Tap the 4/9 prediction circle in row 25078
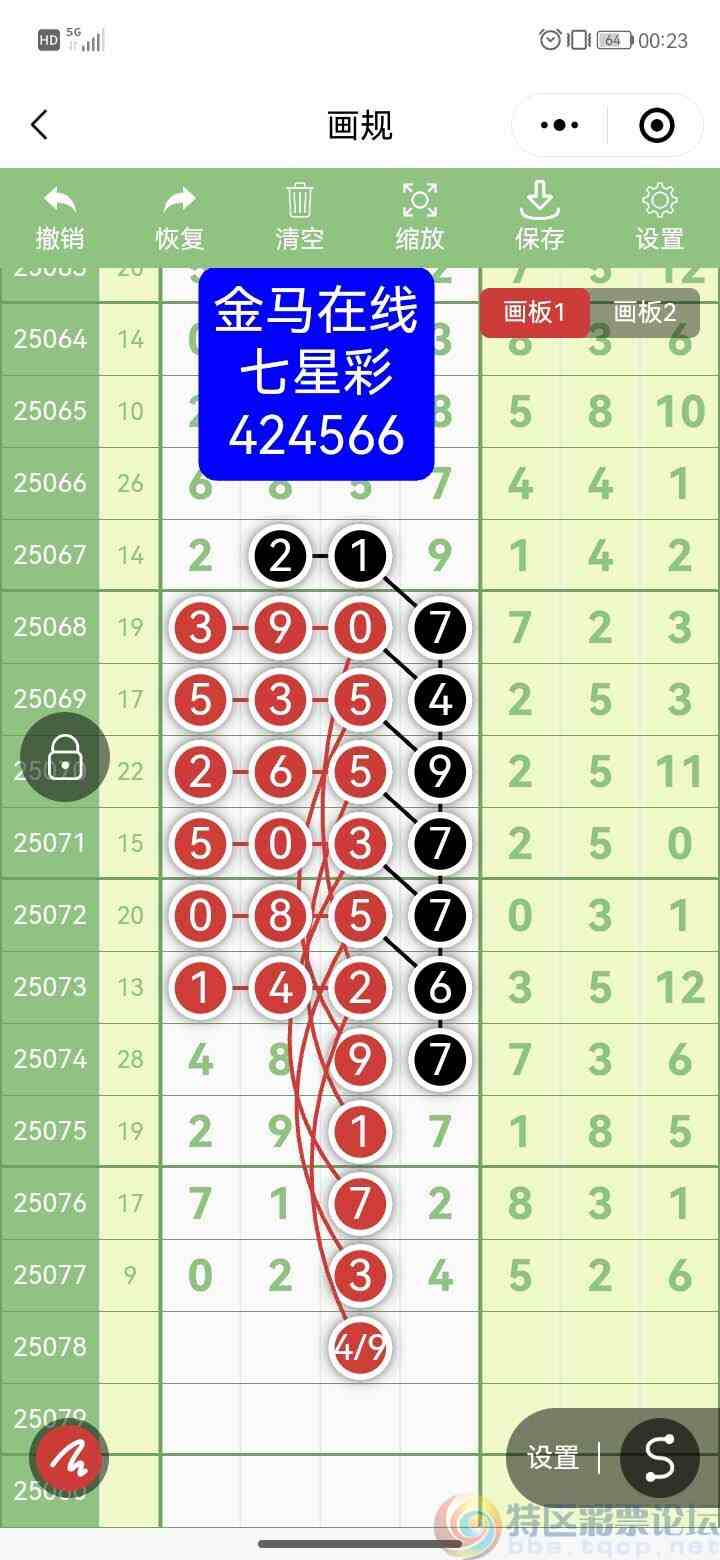Screen dimensions: 720x1560 (x=360, y=1347)
